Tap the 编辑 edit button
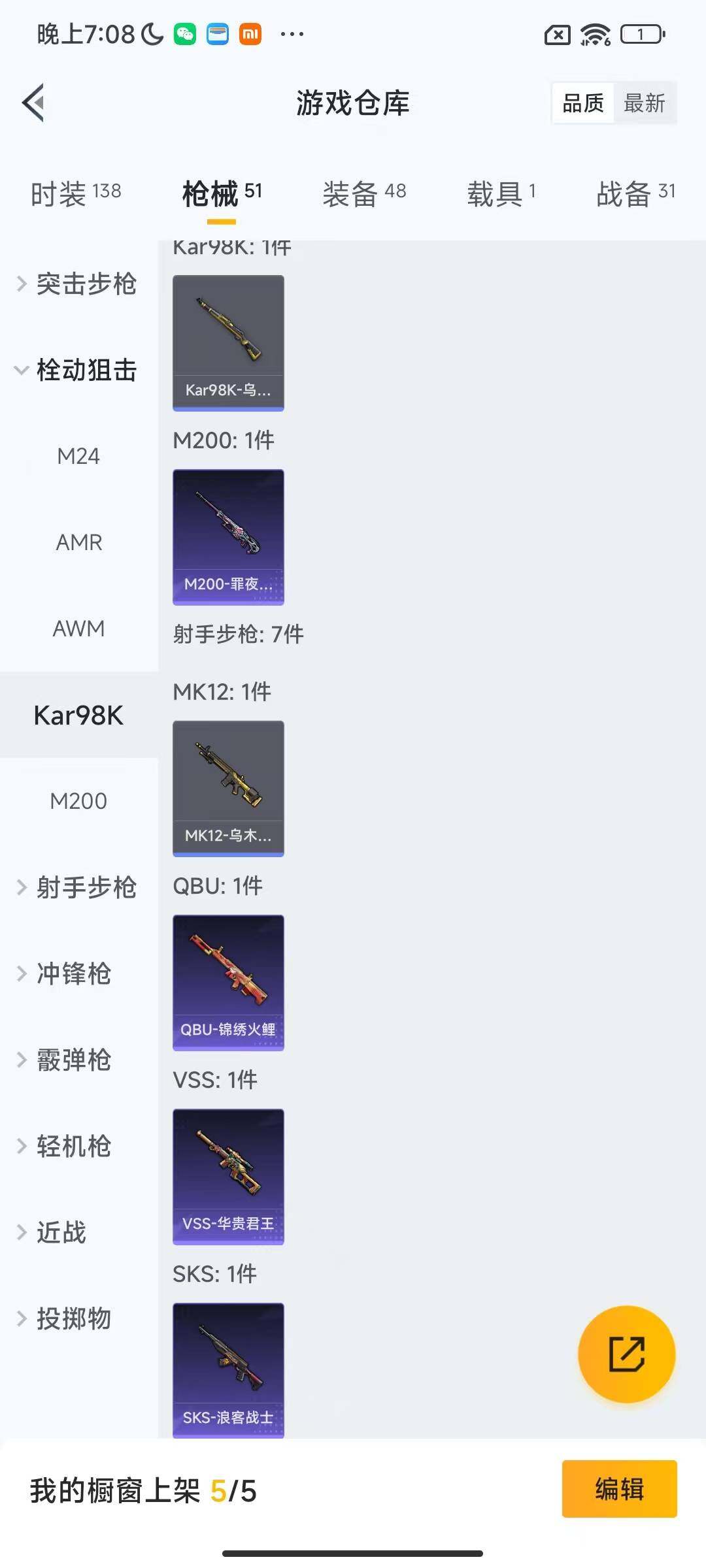Image resolution: width=706 pixels, height=1568 pixels. [619, 1490]
